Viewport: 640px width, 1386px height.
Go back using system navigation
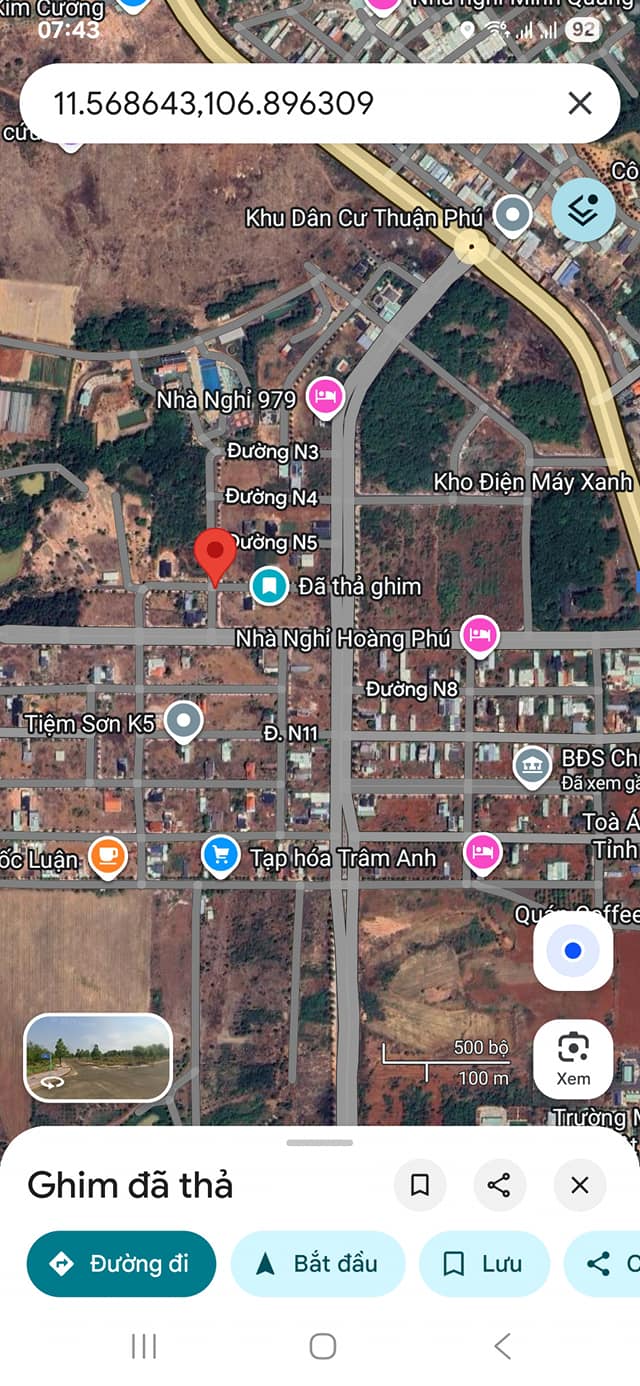pos(502,1346)
